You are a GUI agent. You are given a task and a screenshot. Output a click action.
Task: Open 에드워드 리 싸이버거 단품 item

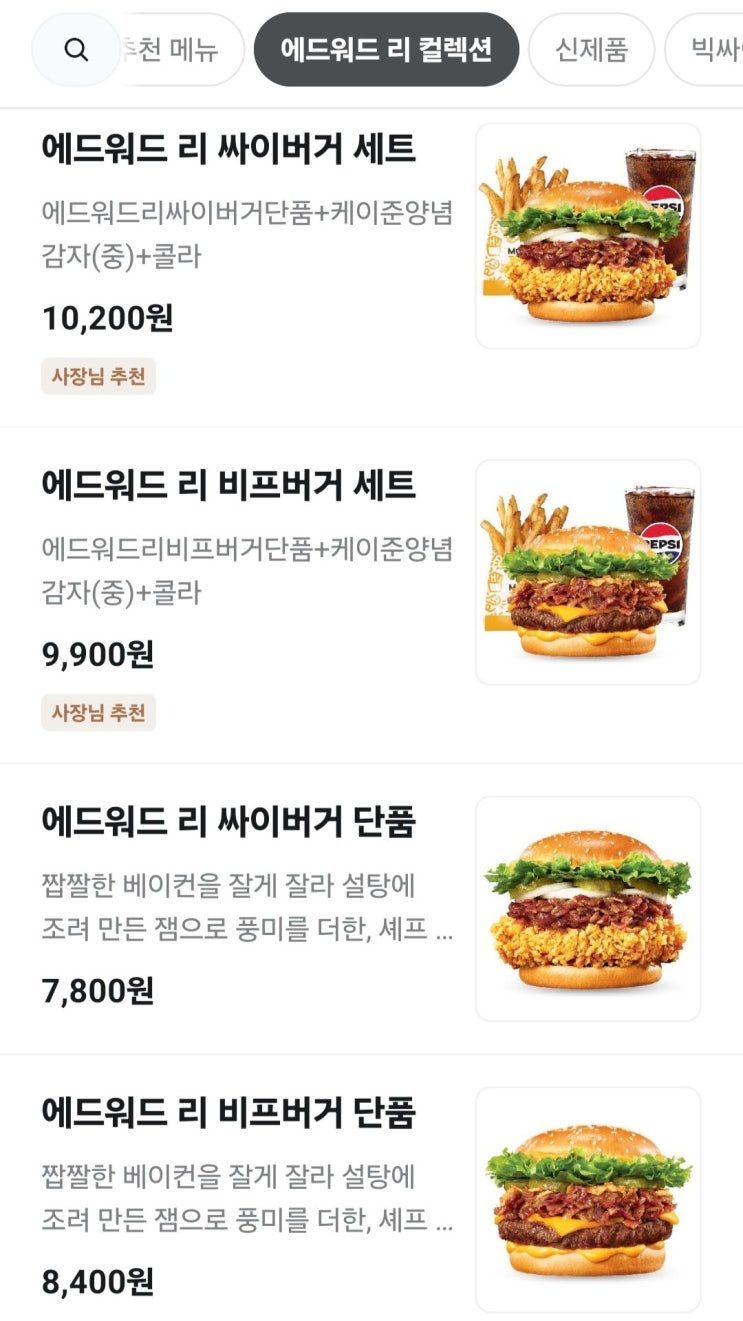pos(229,822)
